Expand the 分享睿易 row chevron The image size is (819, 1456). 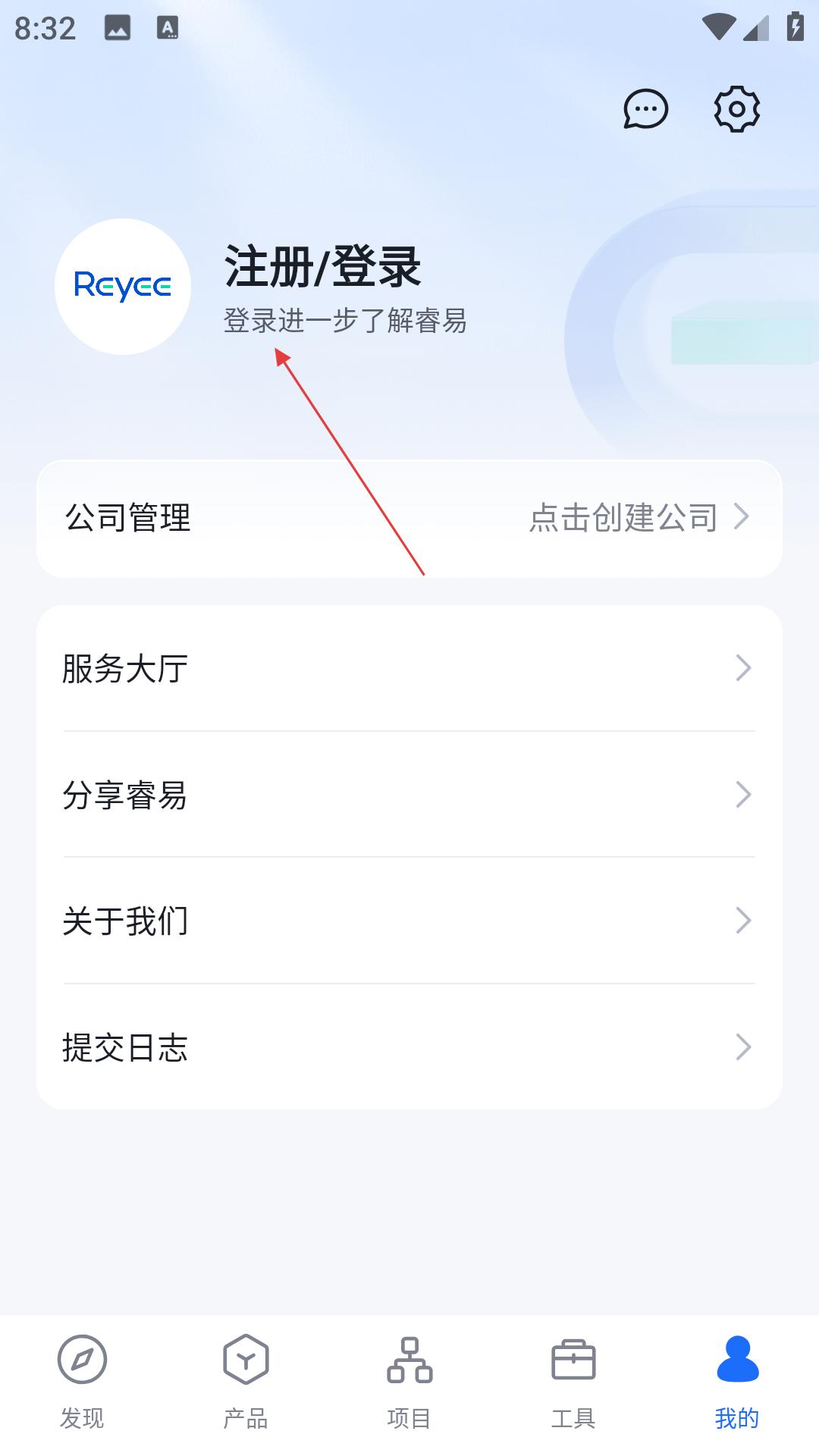pos(744,795)
